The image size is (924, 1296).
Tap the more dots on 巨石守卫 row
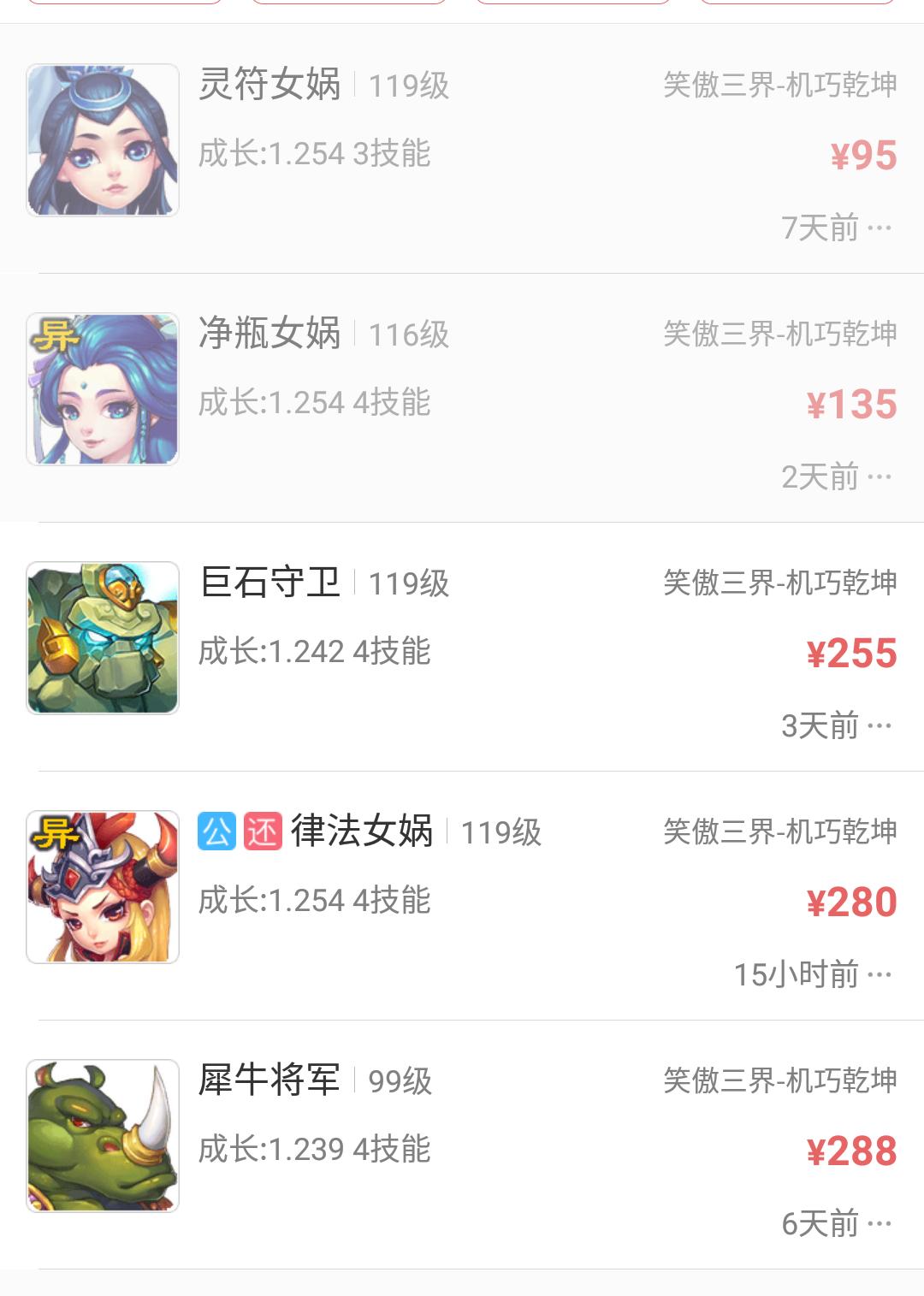(x=879, y=726)
